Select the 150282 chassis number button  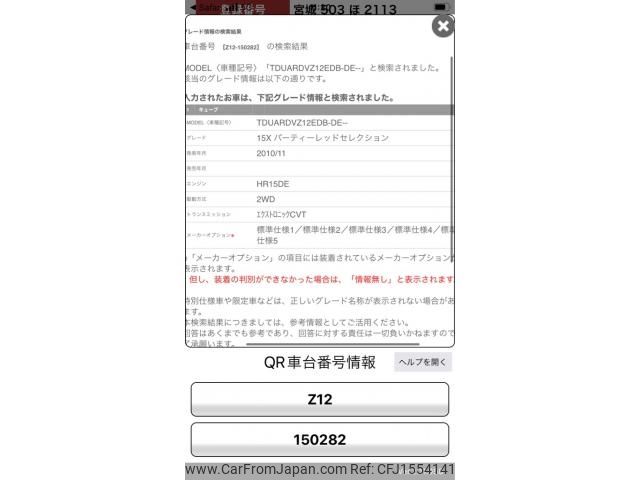click(x=320, y=439)
